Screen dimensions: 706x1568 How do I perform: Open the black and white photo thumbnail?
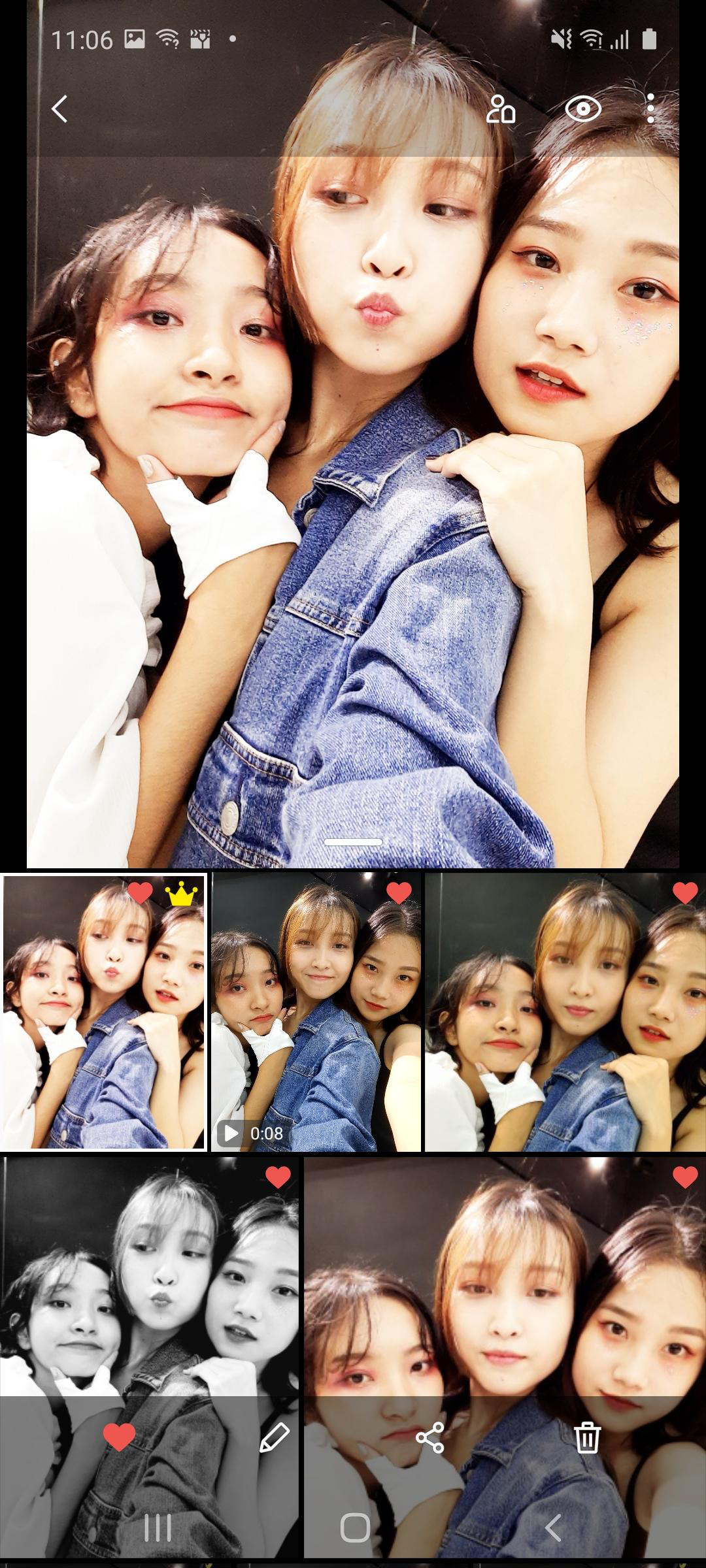click(149, 1274)
